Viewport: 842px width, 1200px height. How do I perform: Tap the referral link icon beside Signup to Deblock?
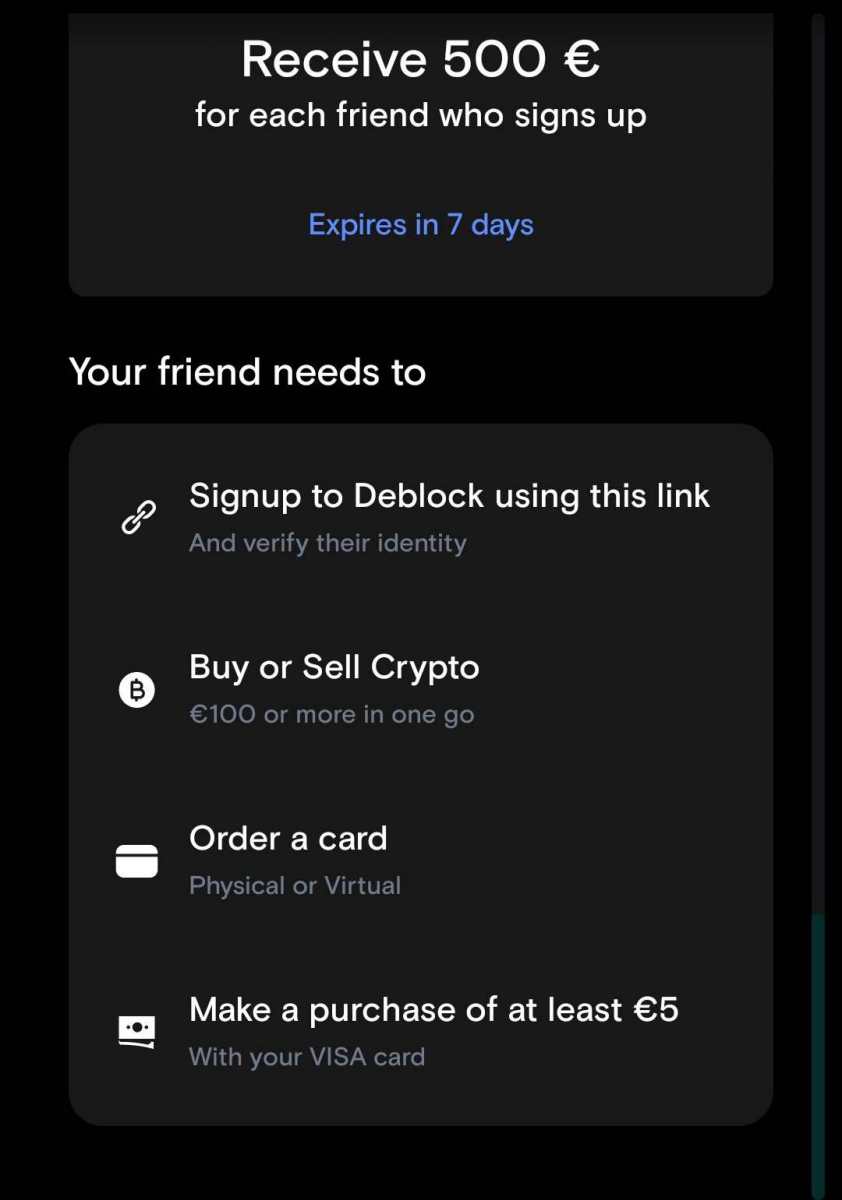[138, 516]
